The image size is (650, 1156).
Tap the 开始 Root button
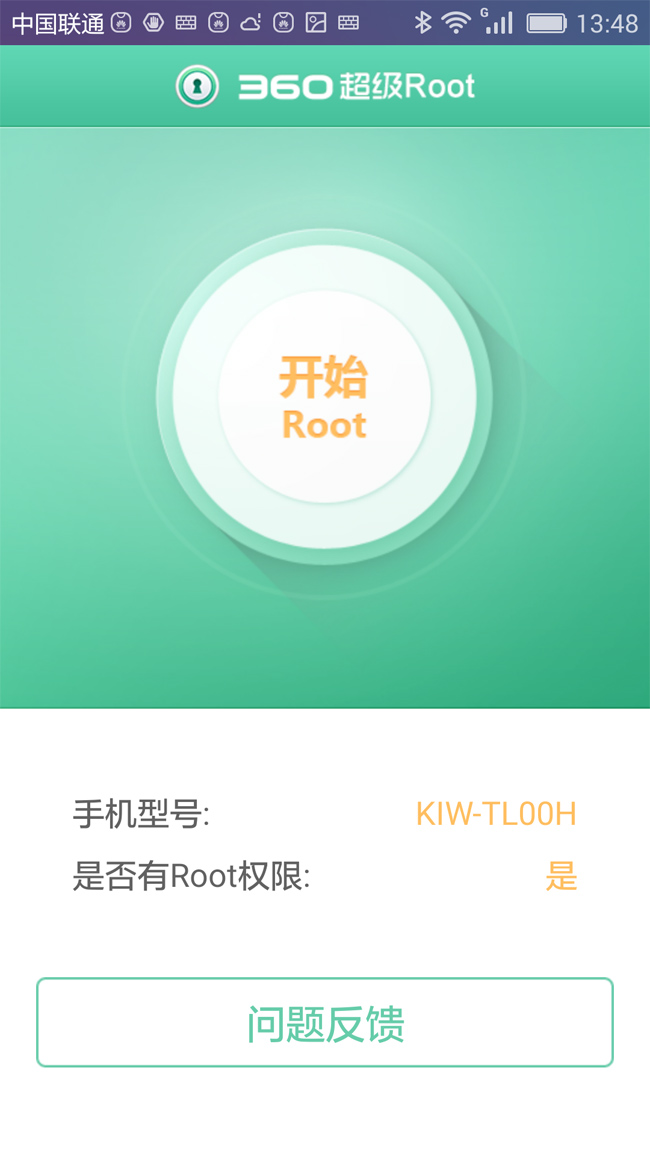pos(324,398)
